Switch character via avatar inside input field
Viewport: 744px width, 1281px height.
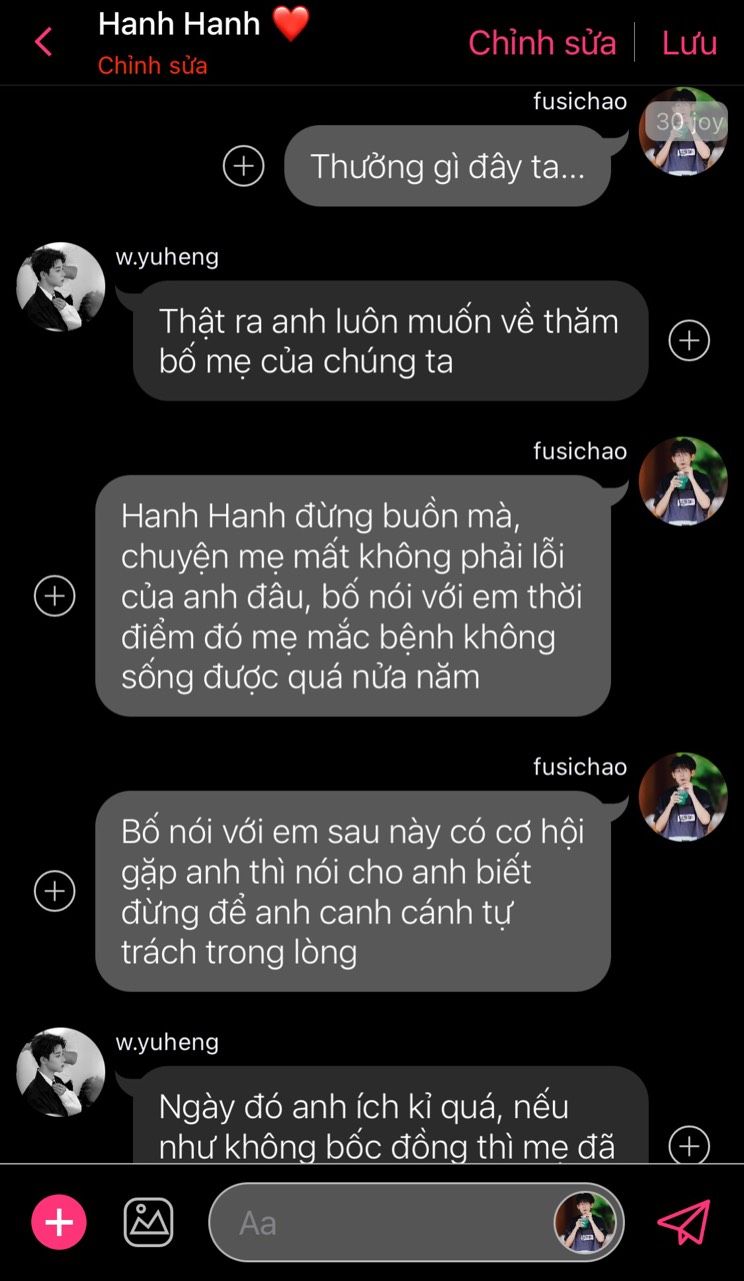(x=585, y=1222)
